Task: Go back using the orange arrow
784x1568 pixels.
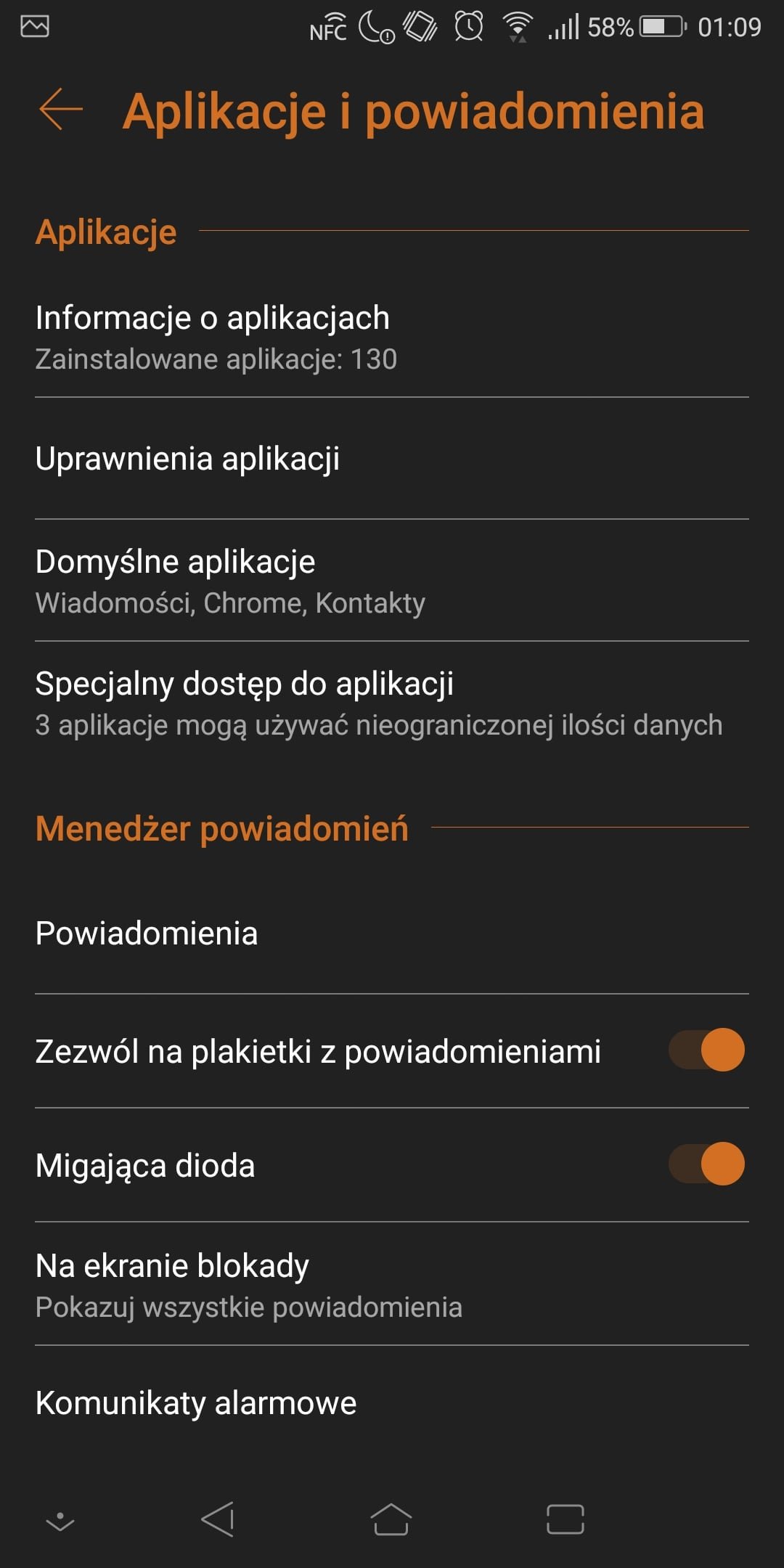Action: pos(61,110)
